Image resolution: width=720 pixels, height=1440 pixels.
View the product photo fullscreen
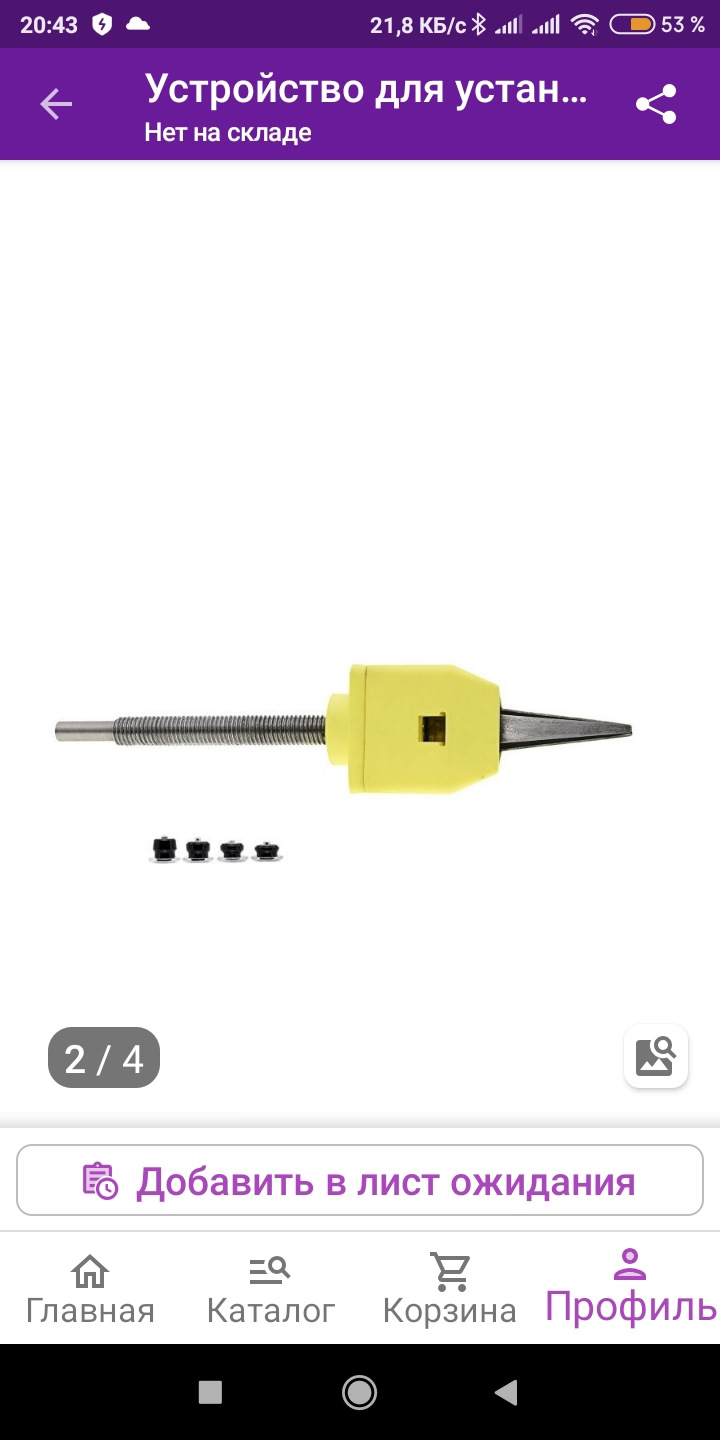360,730
